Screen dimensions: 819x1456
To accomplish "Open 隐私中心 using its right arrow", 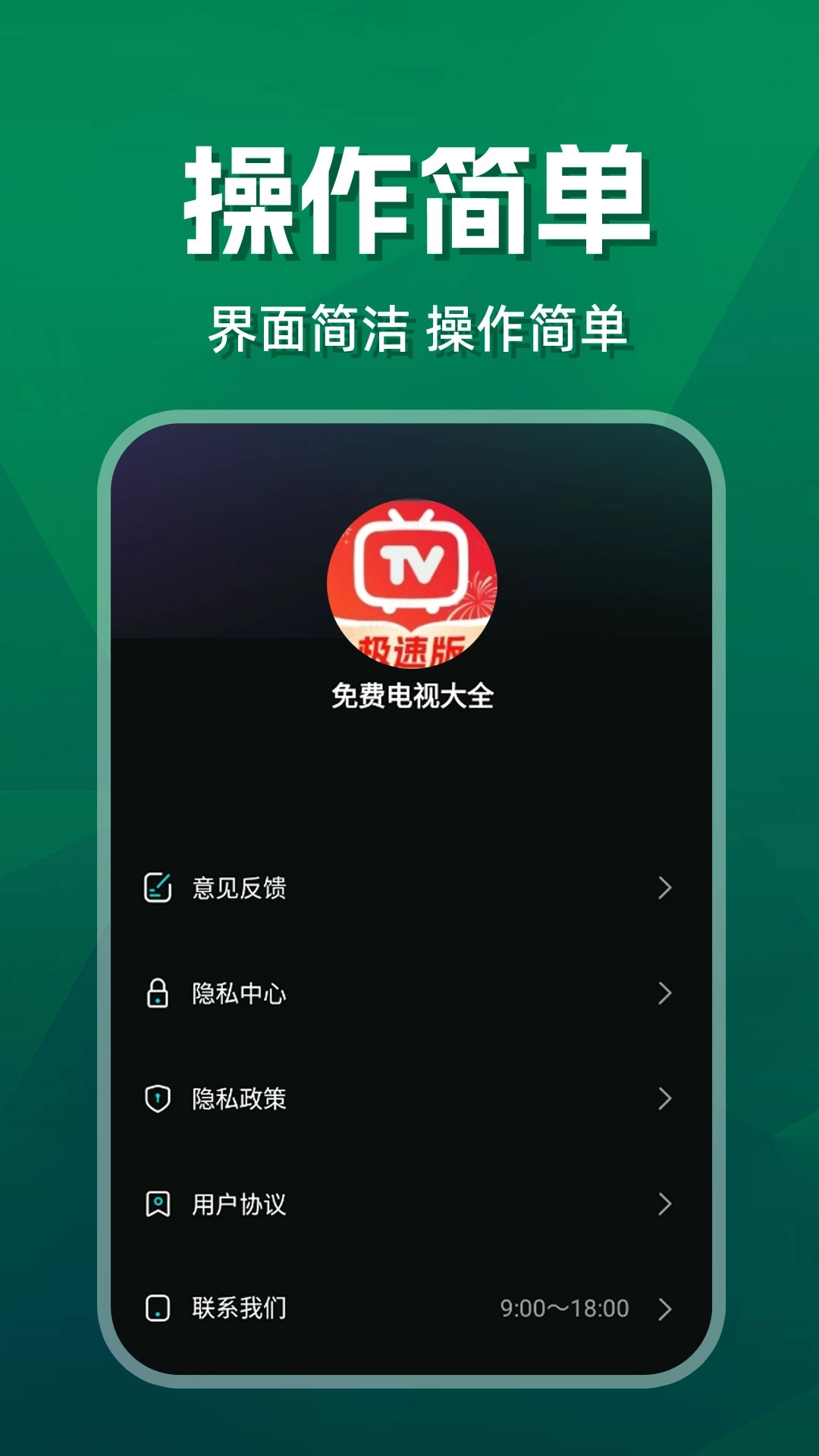I will (x=666, y=991).
